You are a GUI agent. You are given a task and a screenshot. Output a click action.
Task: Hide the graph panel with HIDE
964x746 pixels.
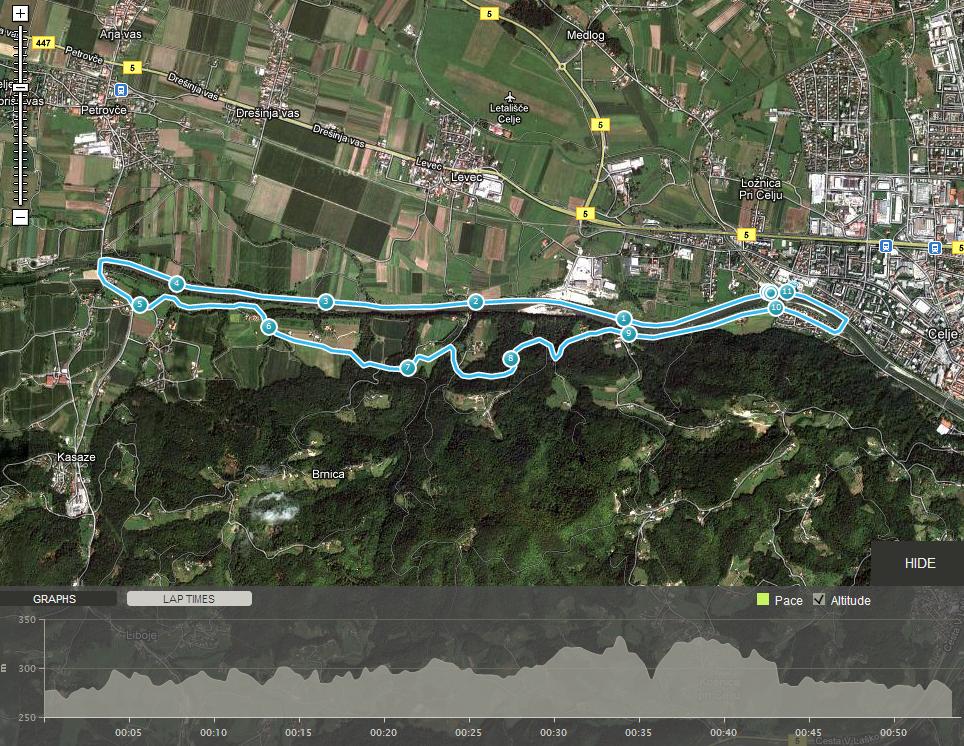(x=919, y=563)
